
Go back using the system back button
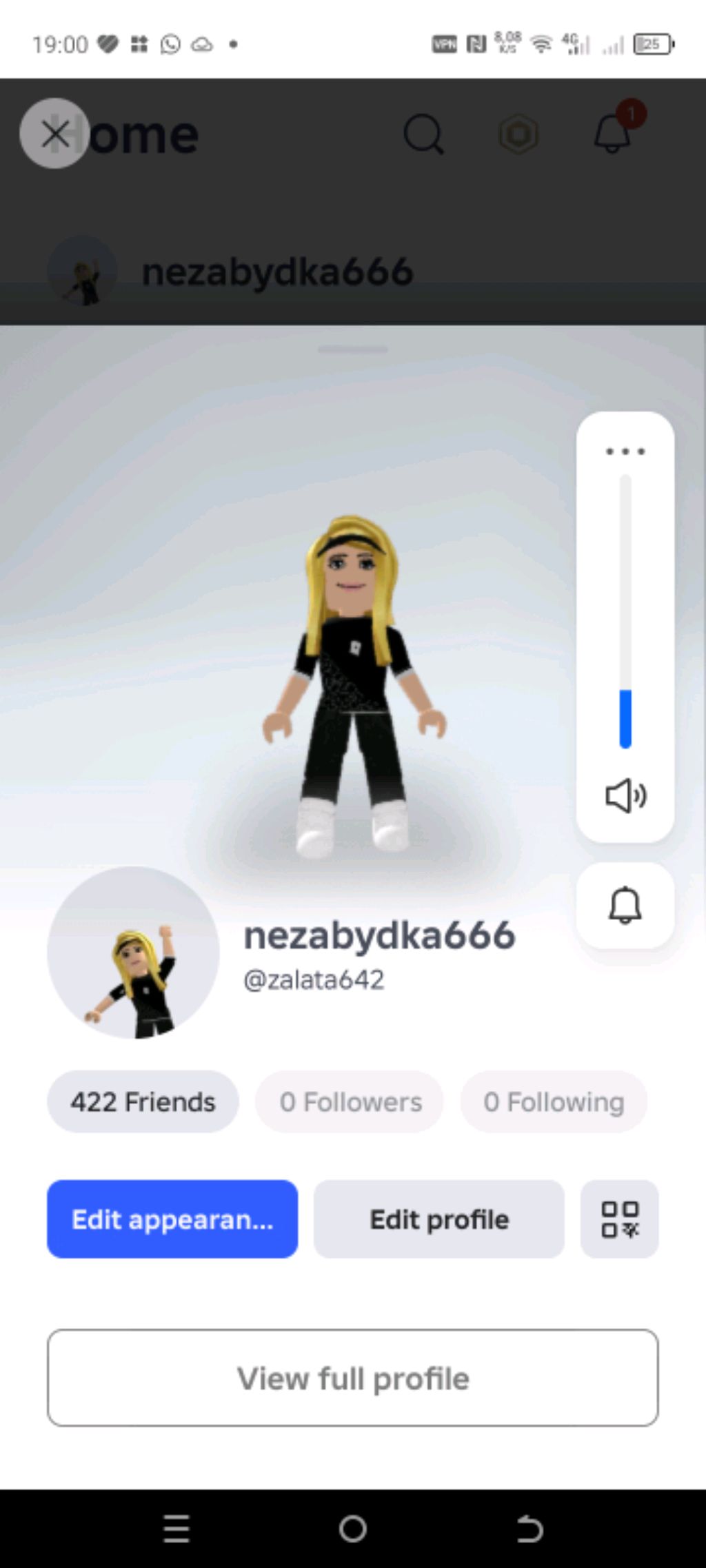click(x=529, y=1529)
